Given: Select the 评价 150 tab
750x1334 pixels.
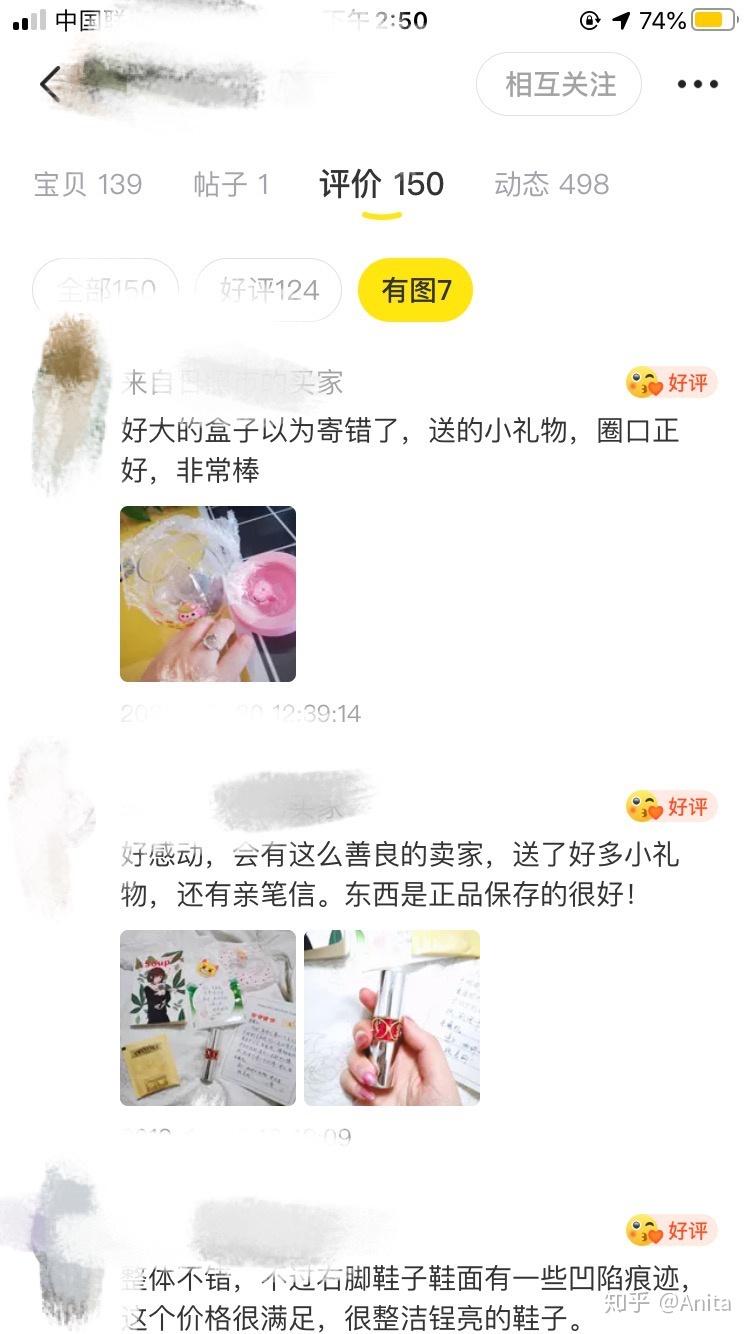Looking at the screenshot, I should (381, 185).
